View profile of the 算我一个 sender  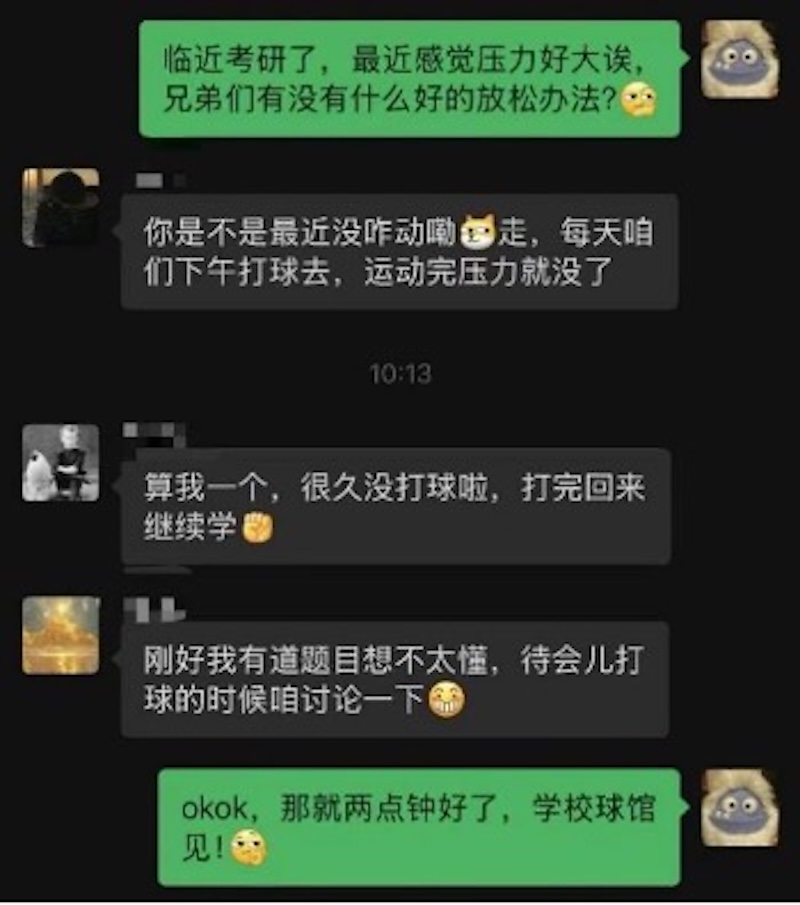tap(61, 462)
